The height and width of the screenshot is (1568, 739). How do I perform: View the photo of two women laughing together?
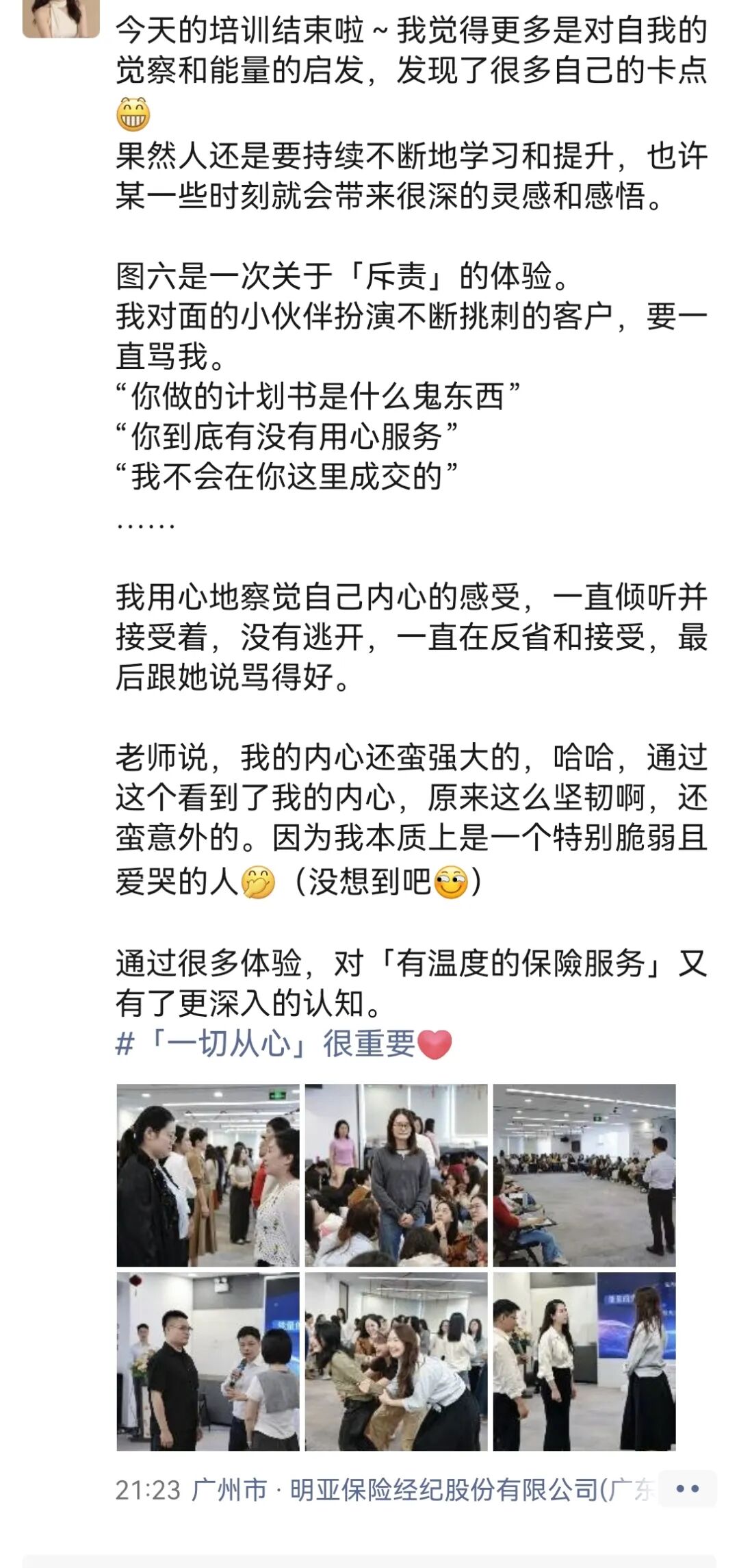(x=396, y=1363)
